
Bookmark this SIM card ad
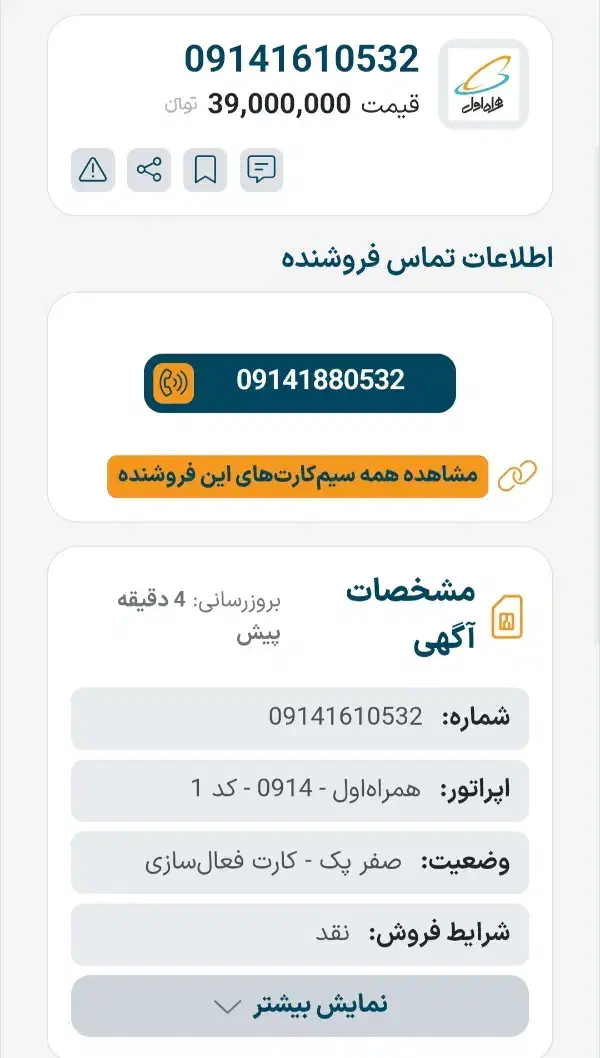205,170
